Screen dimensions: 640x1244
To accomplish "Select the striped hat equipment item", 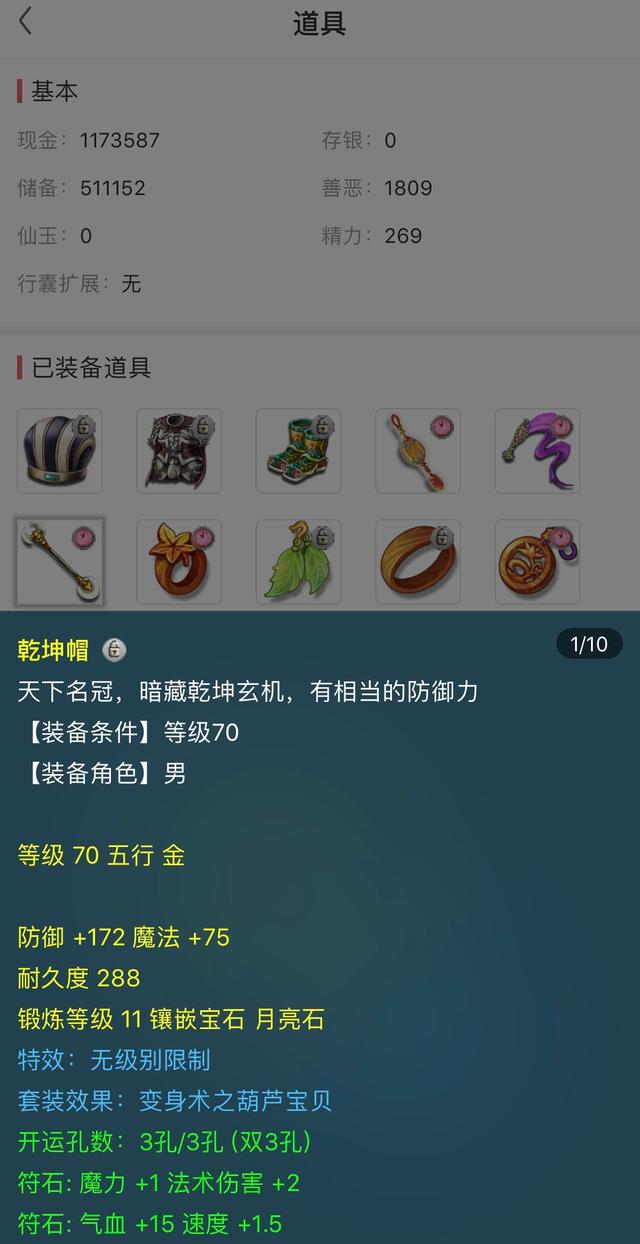I will (x=60, y=451).
